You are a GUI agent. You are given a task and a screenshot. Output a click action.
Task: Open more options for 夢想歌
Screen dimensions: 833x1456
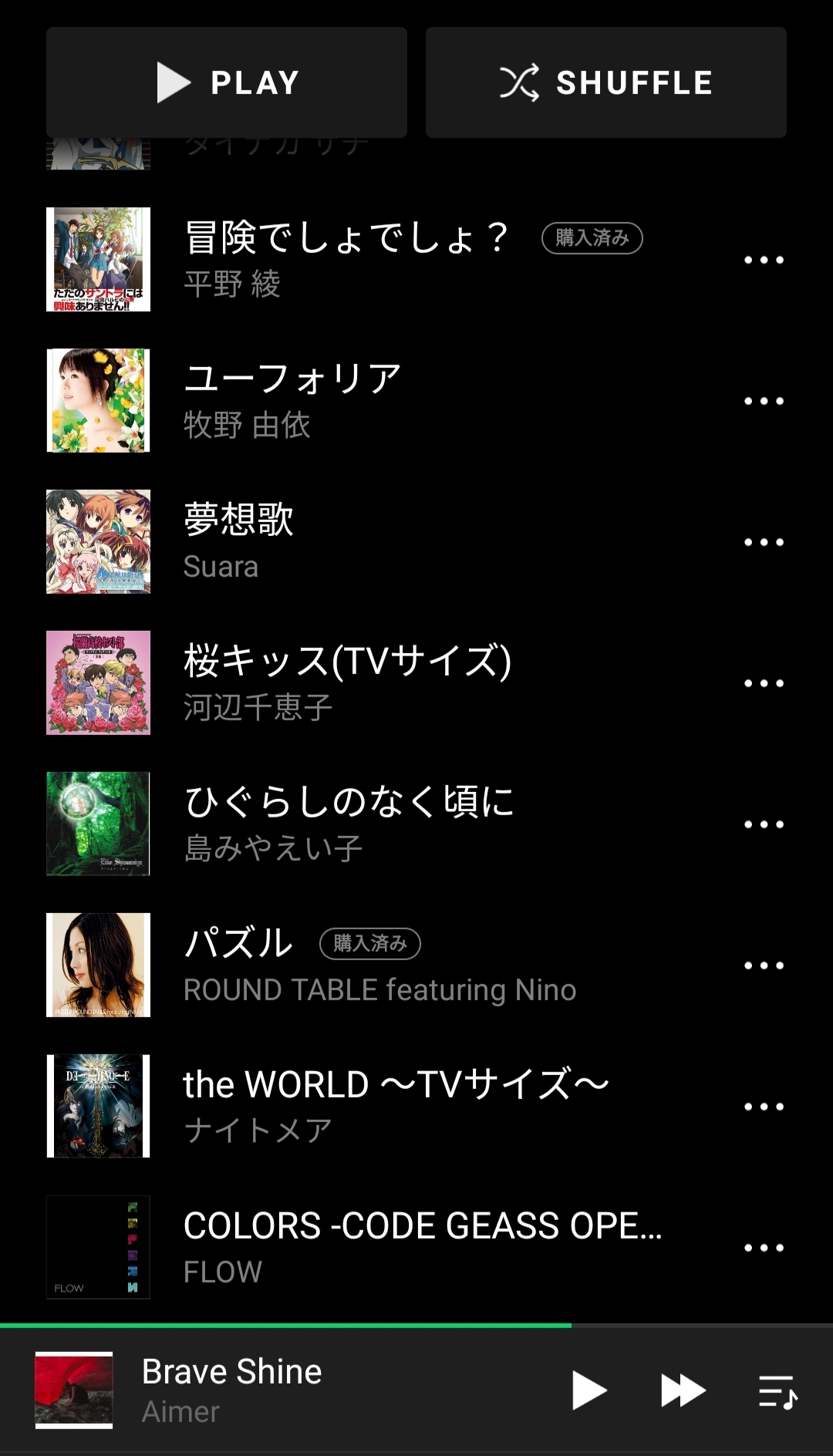pos(764,542)
